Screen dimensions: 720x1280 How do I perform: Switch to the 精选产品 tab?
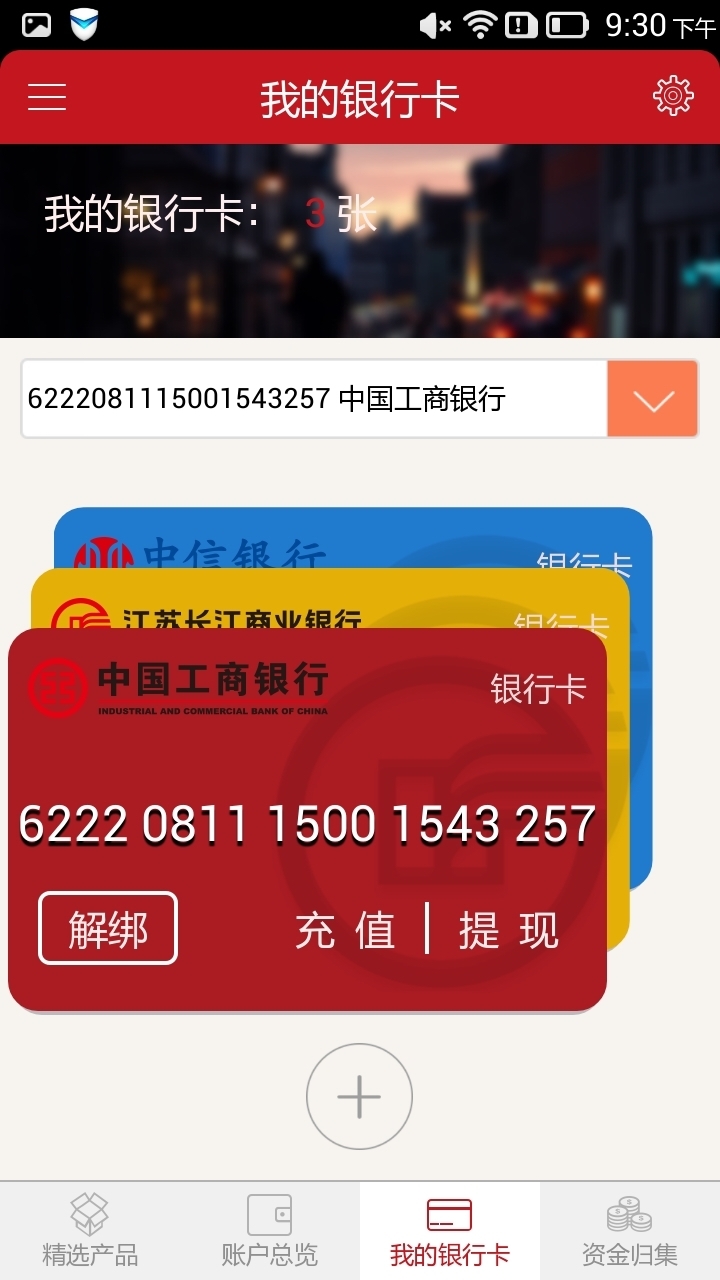tap(90, 1231)
